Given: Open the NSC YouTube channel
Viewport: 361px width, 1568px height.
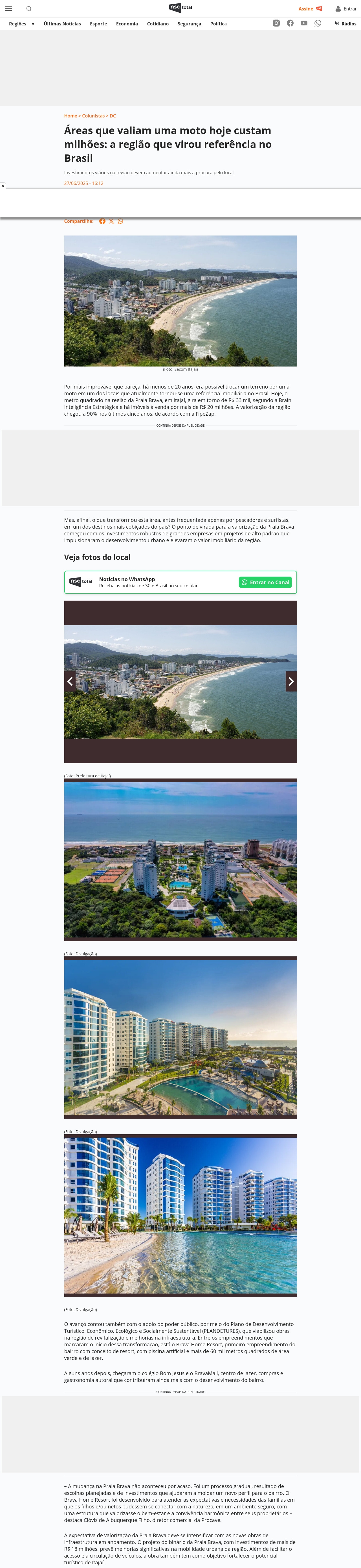Looking at the screenshot, I should pos(304,23).
